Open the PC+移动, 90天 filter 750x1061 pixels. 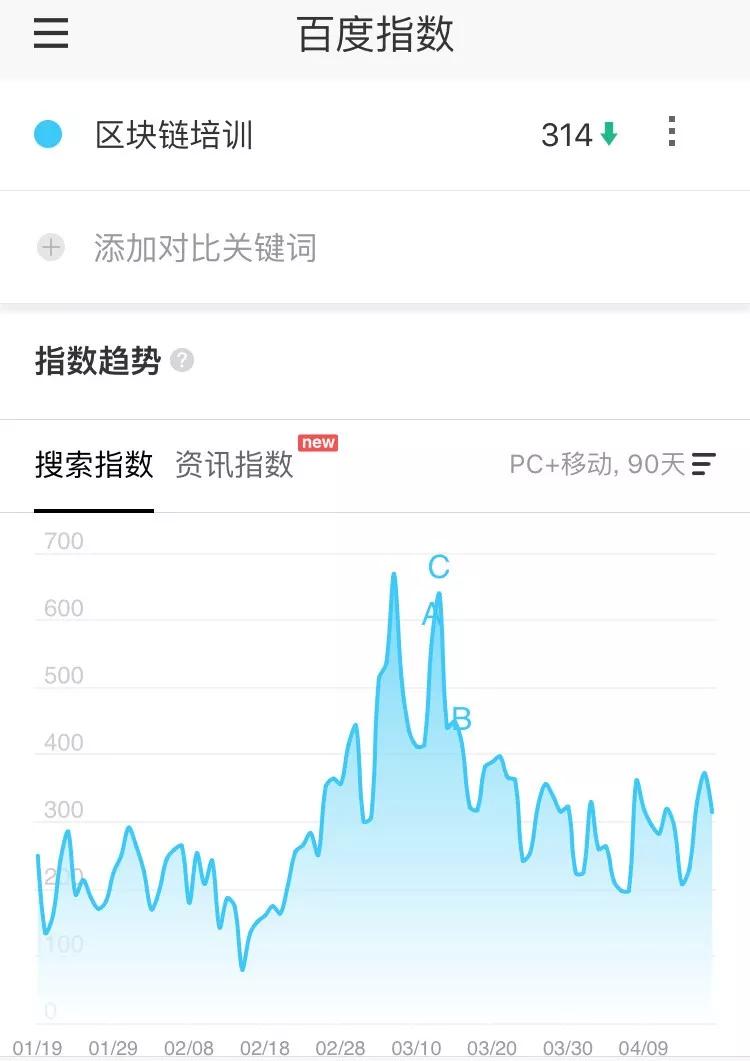[x=612, y=464]
